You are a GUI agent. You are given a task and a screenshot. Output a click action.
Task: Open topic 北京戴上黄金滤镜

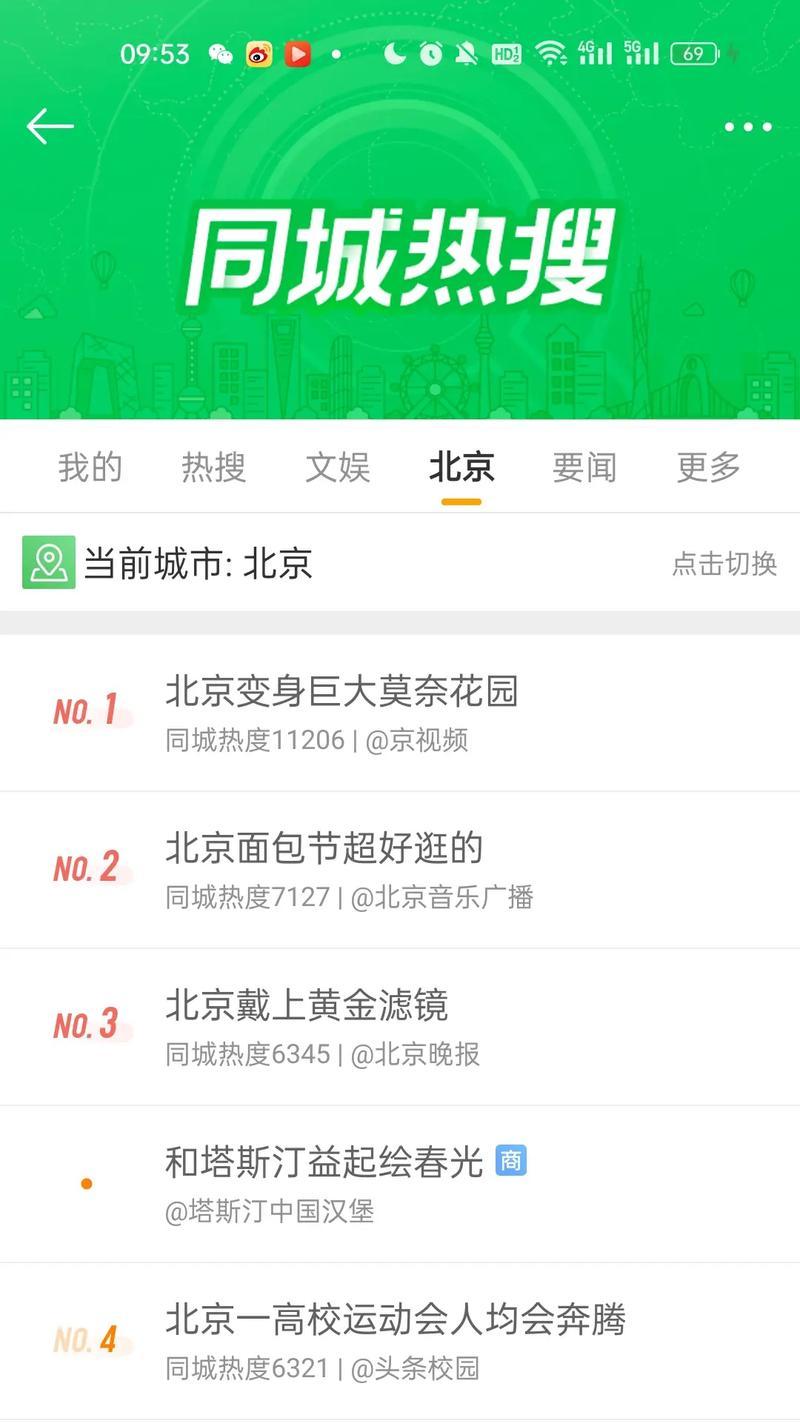click(306, 1006)
